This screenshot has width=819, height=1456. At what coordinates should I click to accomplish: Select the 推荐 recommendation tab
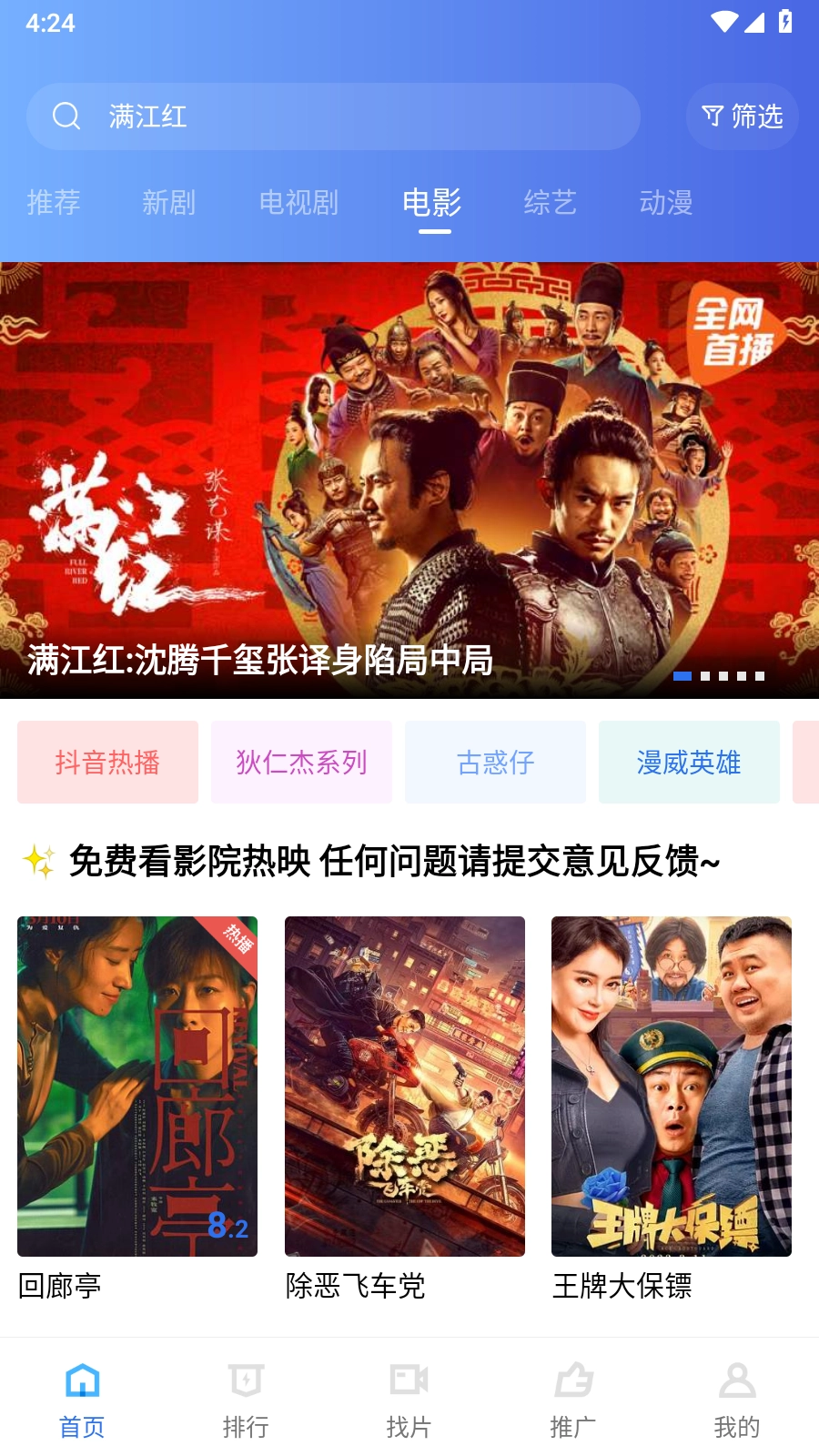pyautogui.click(x=54, y=202)
